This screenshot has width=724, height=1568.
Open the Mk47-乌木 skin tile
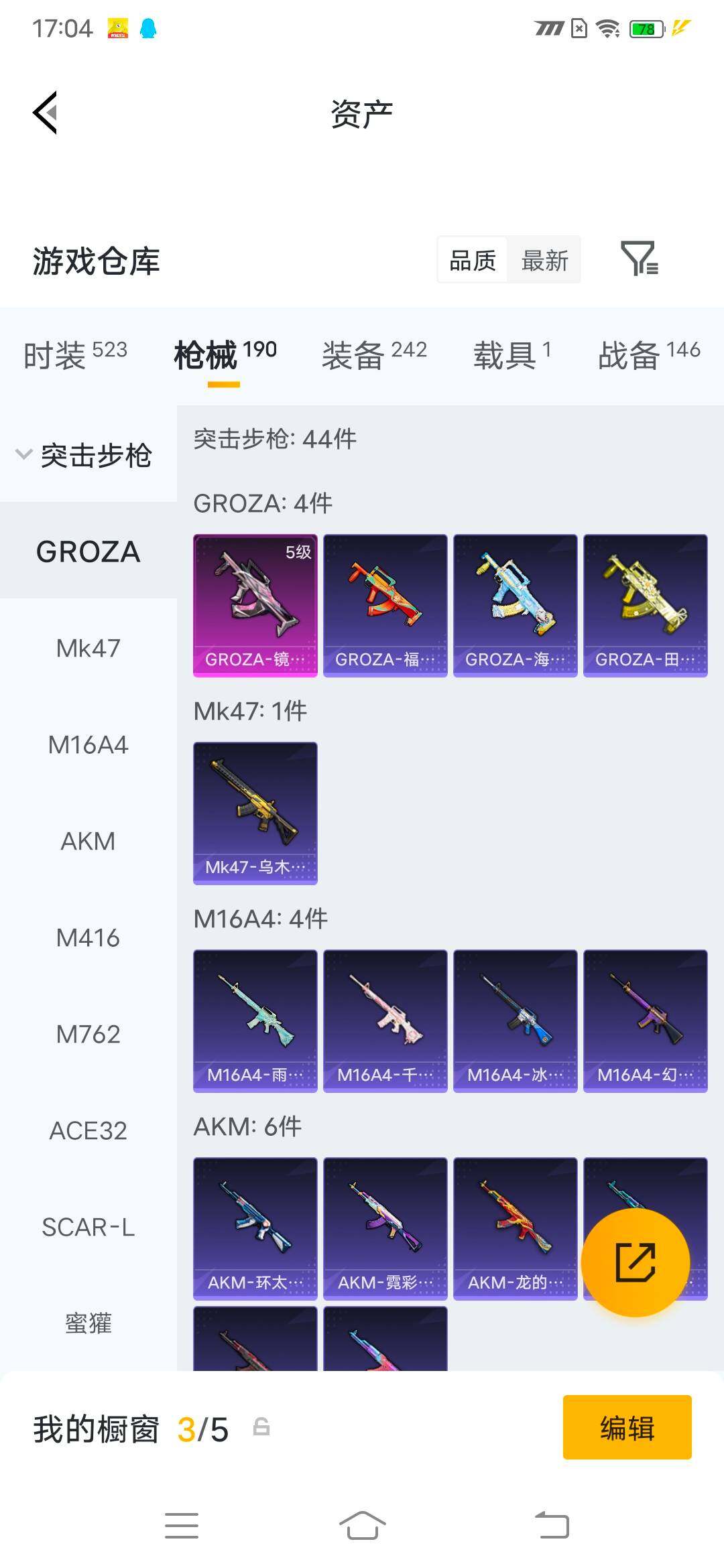255,813
